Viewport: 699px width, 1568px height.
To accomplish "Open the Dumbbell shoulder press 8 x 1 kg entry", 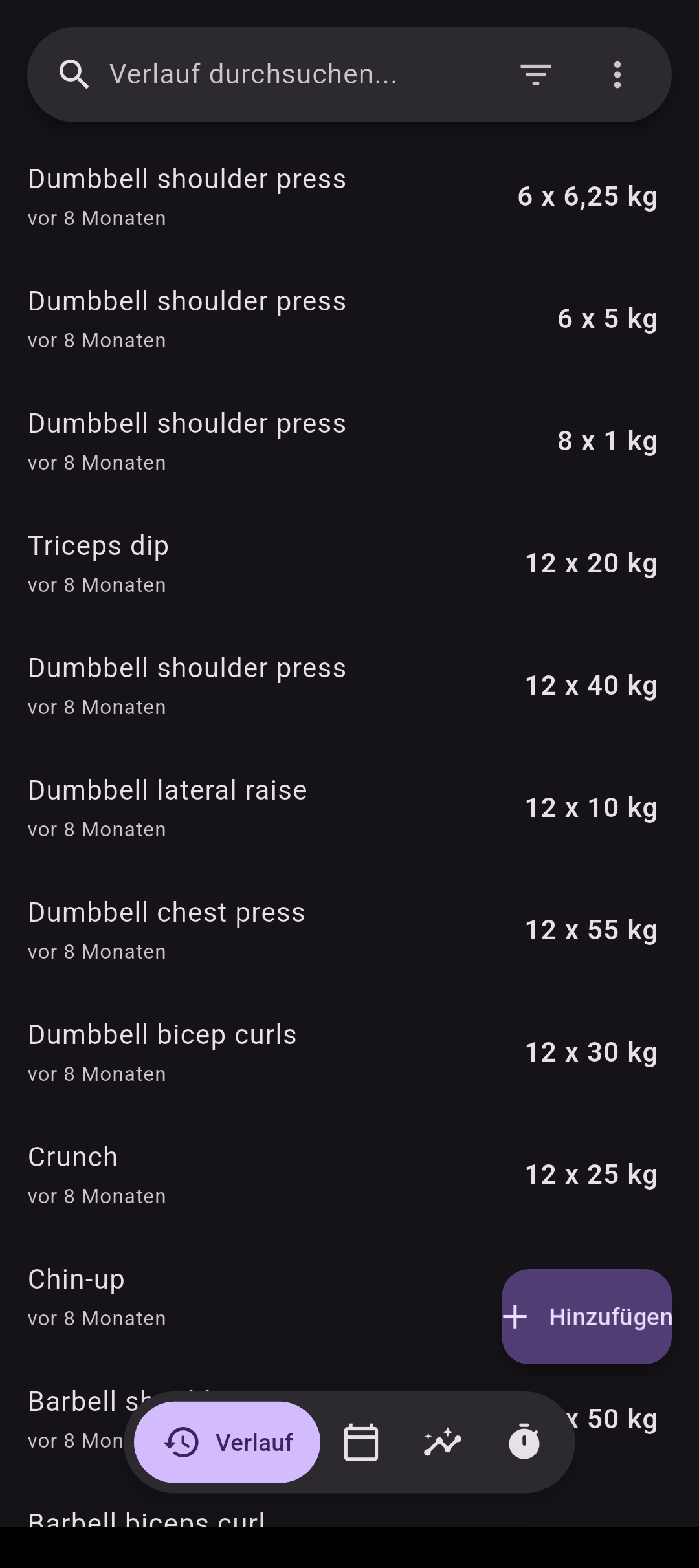I will (x=349, y=441).
